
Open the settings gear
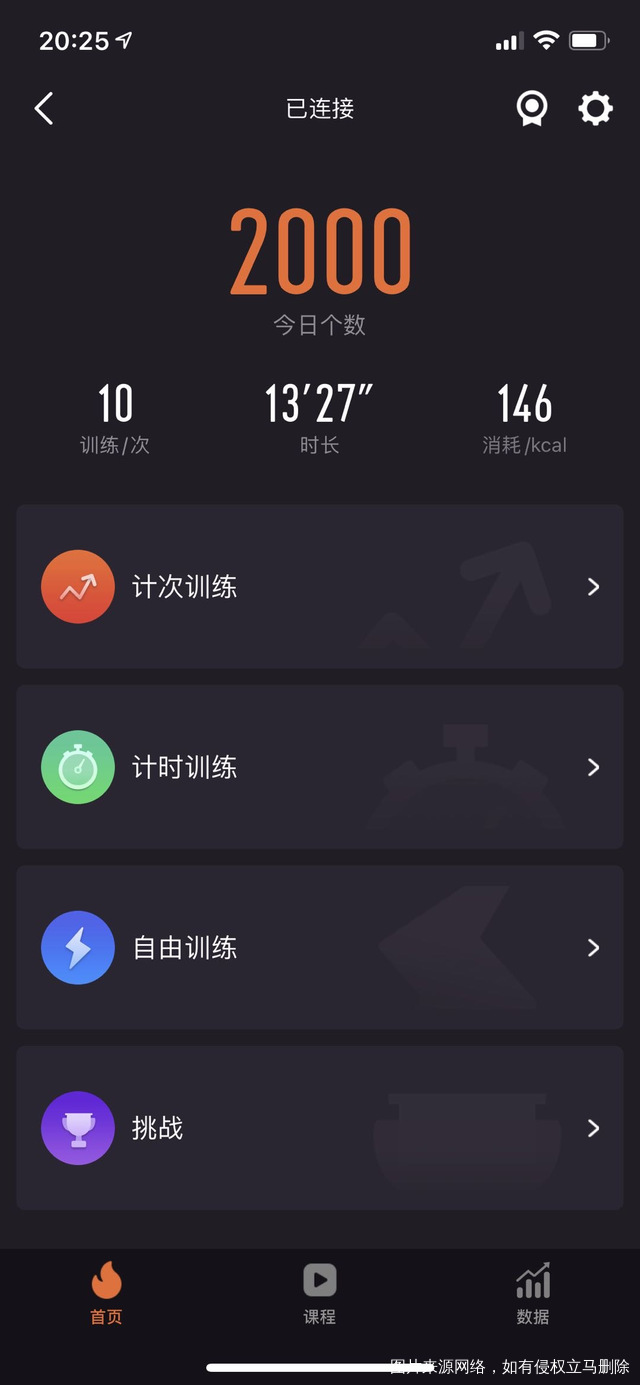pos(595,108)
